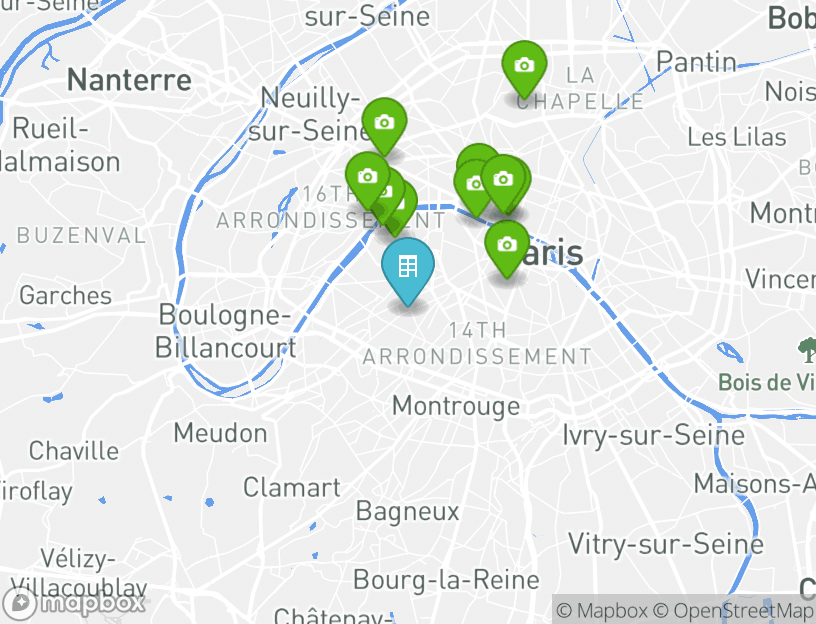Tap the camera marker beside the Paris label
Image resolution: width=816 pixels, height=624 pixels.
pos(506,246)
